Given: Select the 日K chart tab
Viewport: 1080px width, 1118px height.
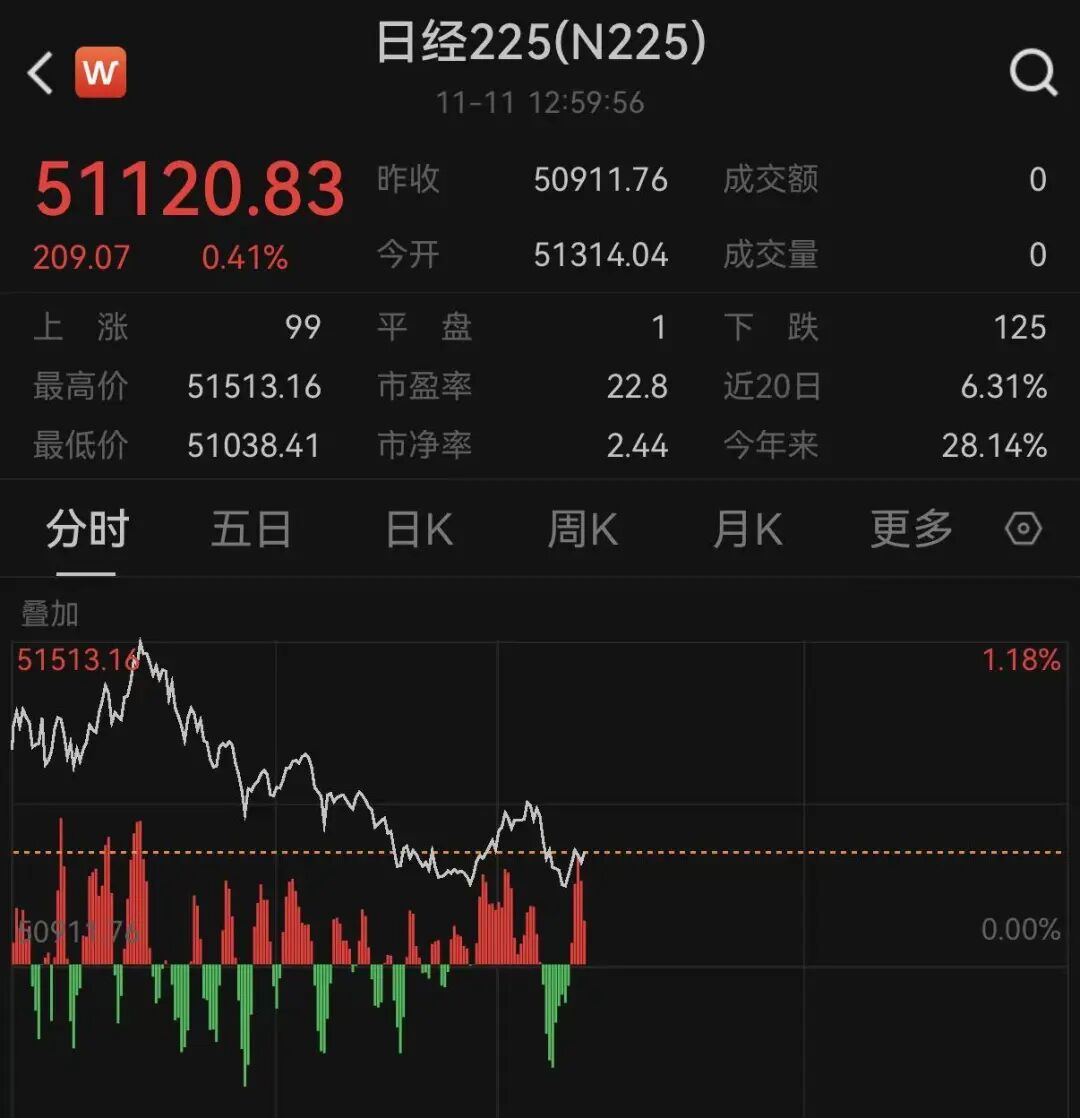Looking at the screenshot, I should click(419, 529).
